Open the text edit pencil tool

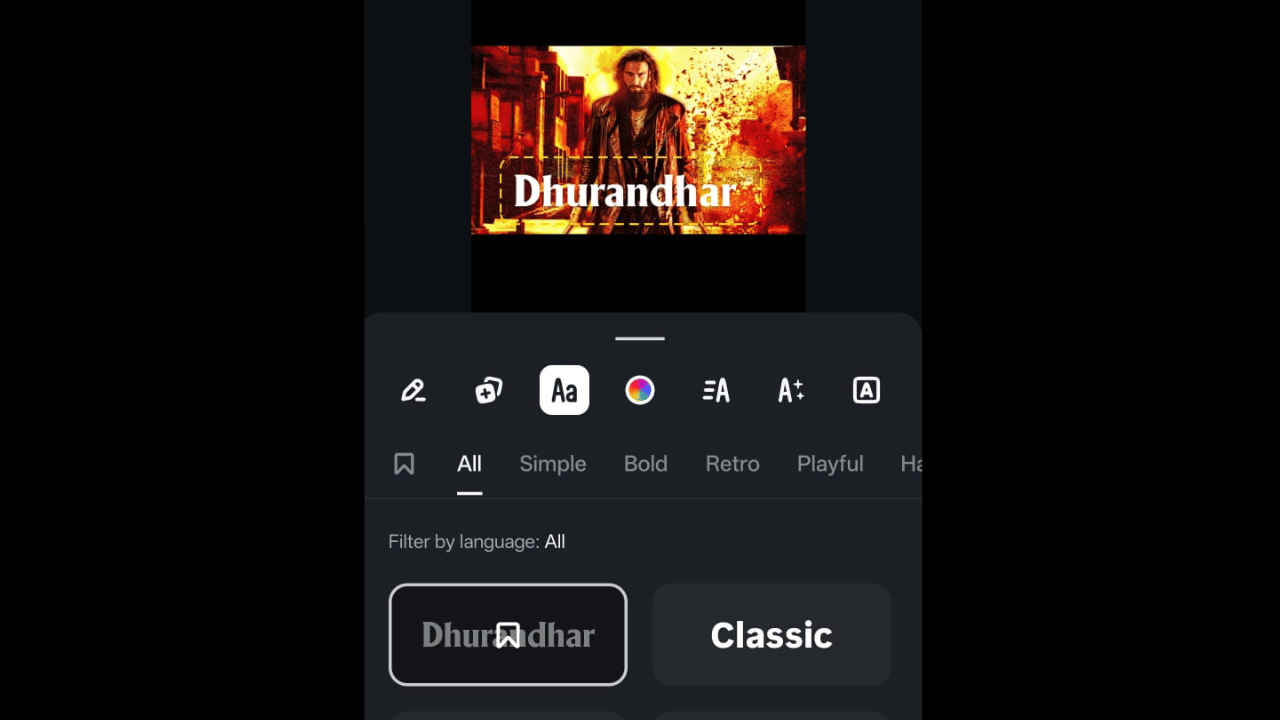pos(413,390)
